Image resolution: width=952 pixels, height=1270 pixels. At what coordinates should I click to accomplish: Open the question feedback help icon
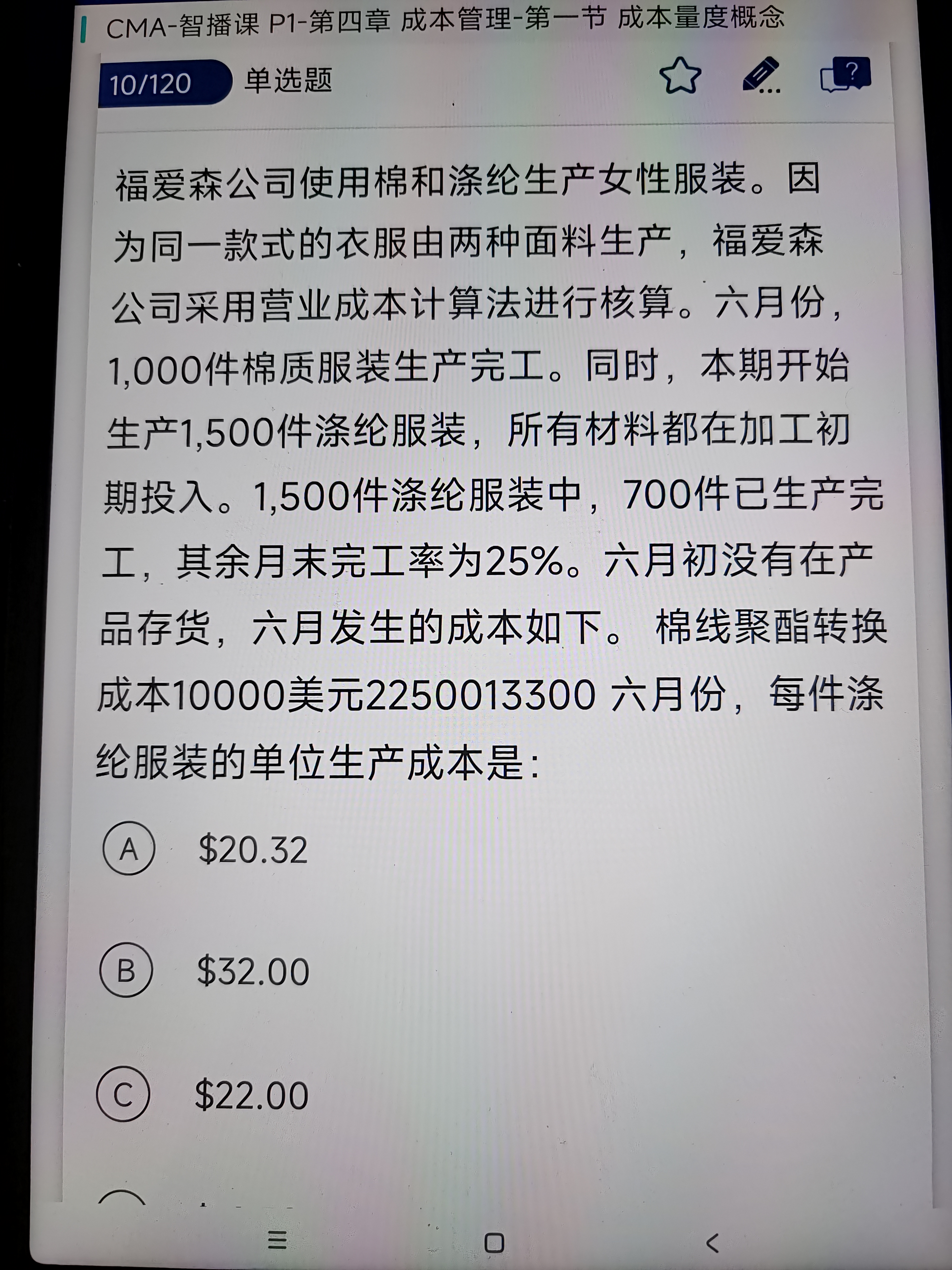(845, 76)
